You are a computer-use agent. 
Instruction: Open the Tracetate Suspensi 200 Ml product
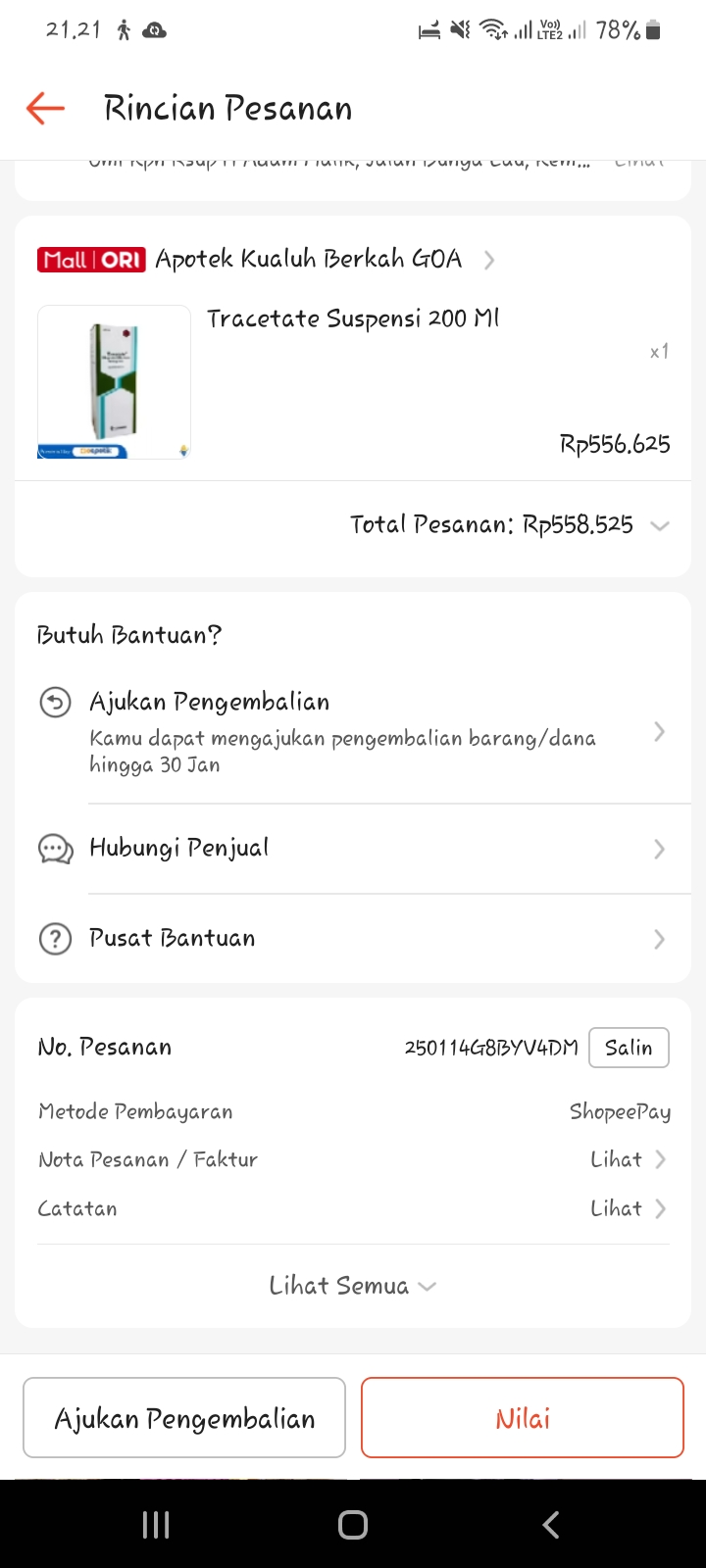[x=352, y=318]
